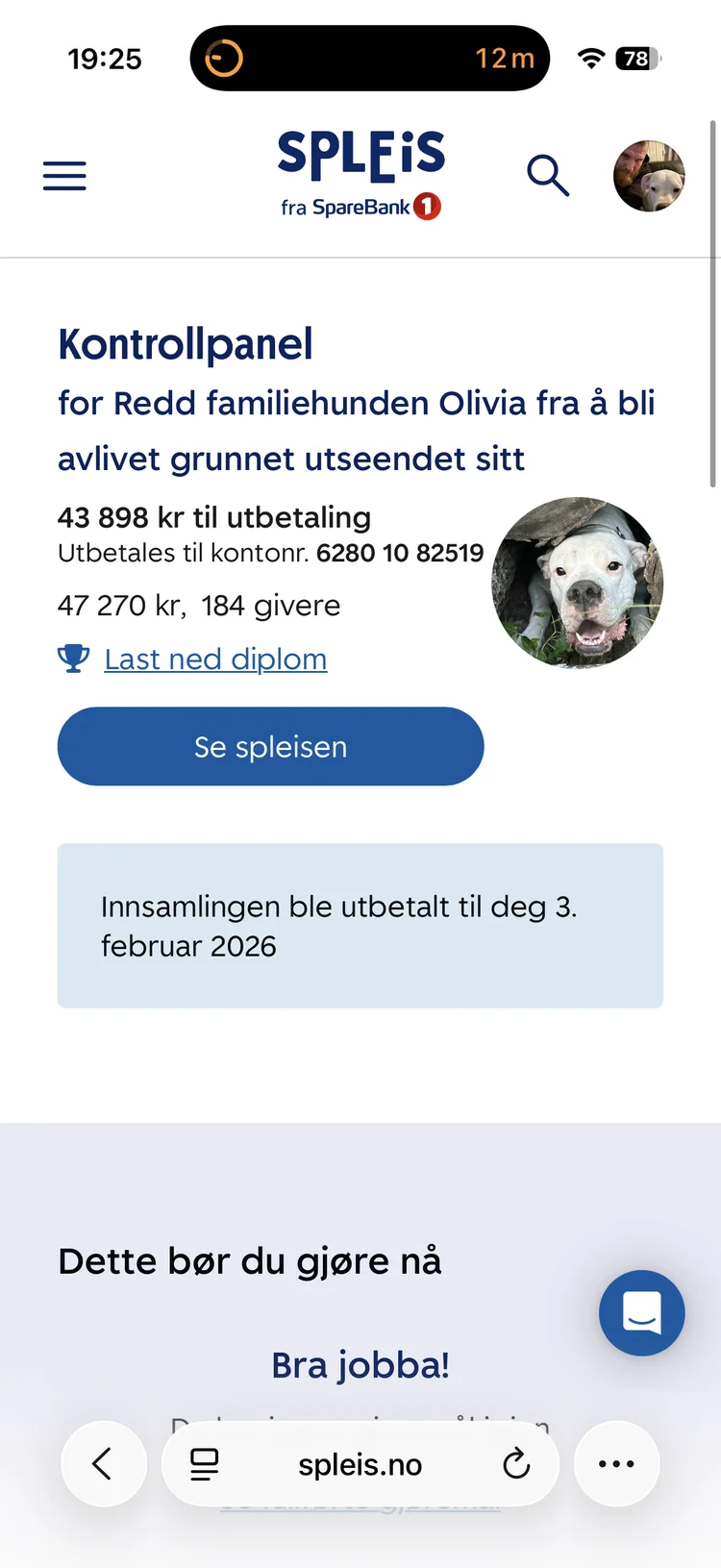Reload the spleis.no page
This screenshot has width=721, height=1568.
point(516,1464)
